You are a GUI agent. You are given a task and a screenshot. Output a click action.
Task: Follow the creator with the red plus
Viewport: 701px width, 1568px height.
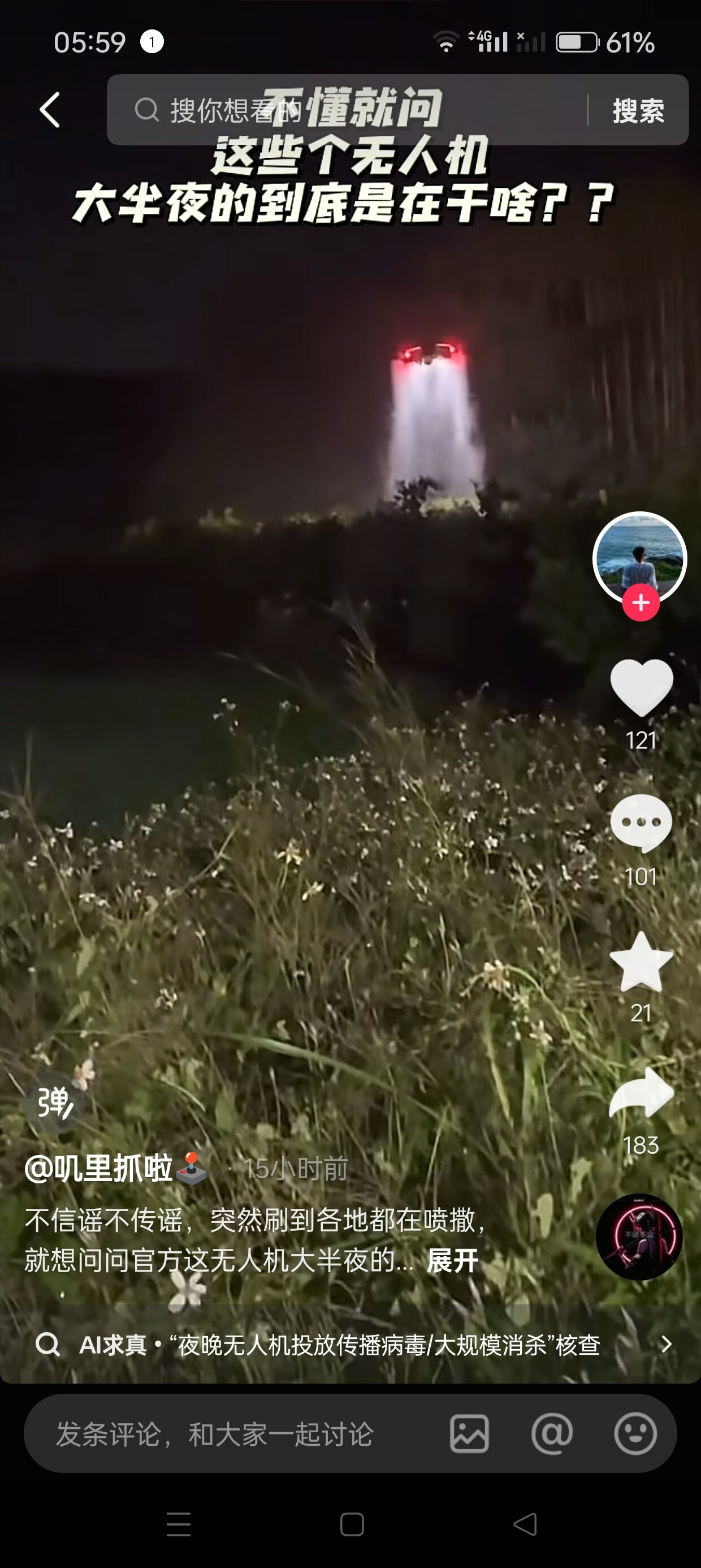640,603
